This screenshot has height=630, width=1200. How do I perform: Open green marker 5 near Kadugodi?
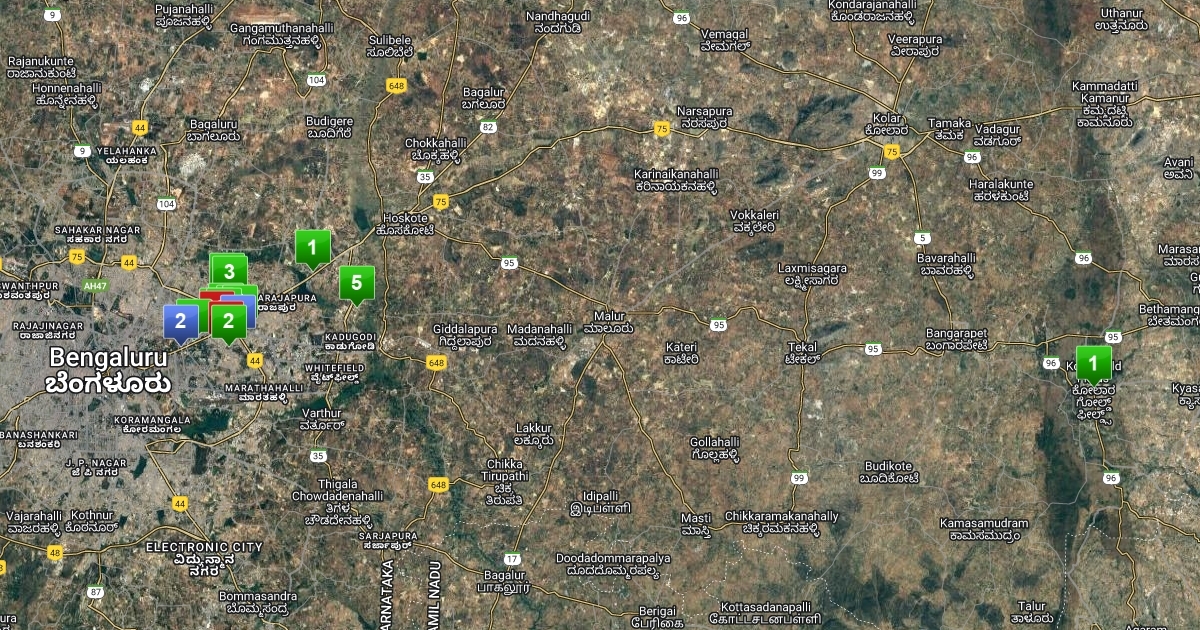point(356,283)
